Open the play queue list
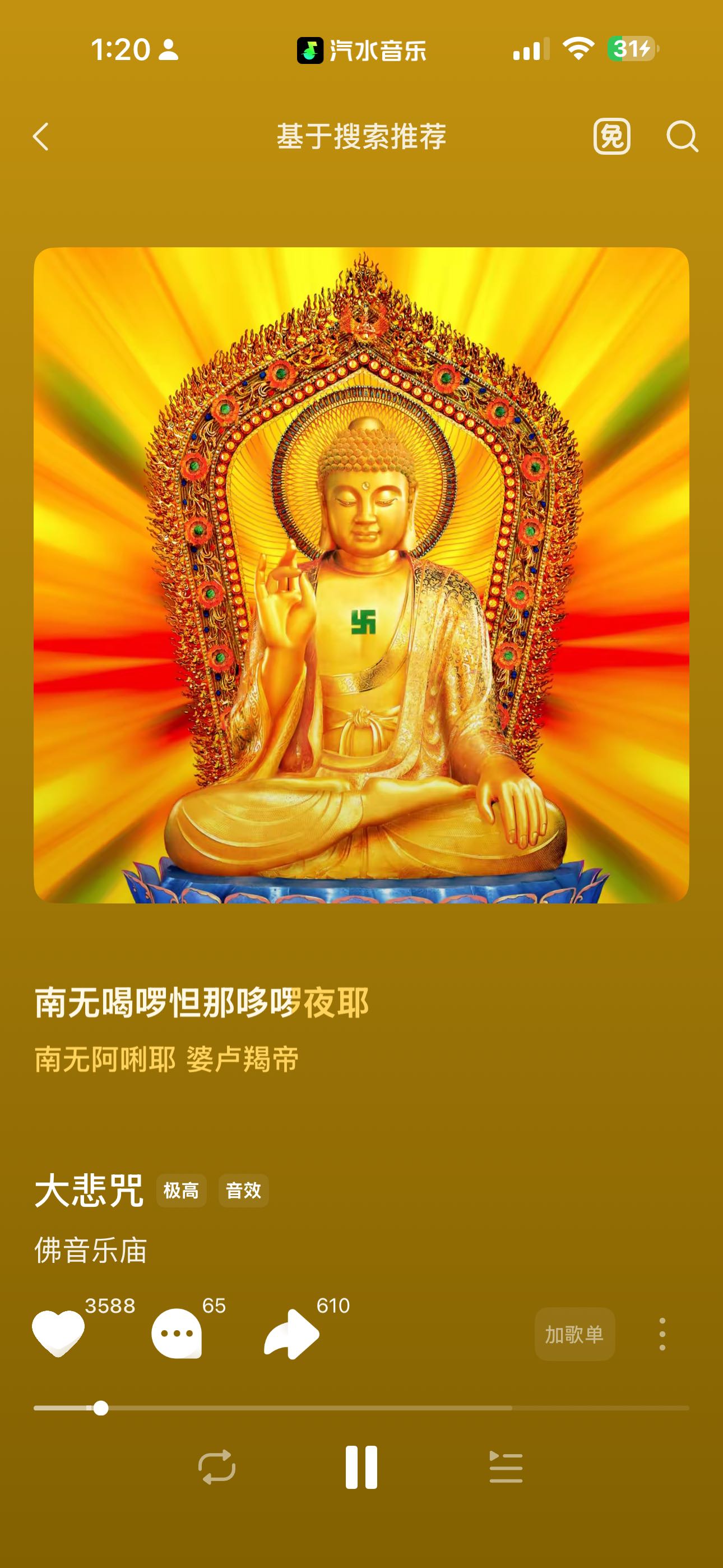This screenshot has height=1568, width=723. pyautogui.click(x=506, y=1467)
